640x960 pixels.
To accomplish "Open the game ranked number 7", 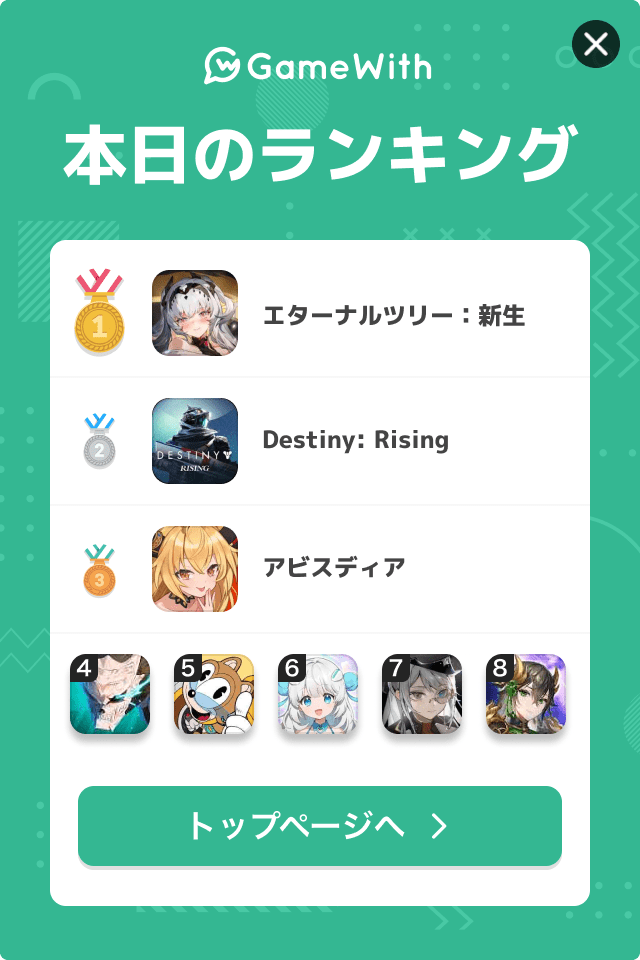I will point(422,695).
